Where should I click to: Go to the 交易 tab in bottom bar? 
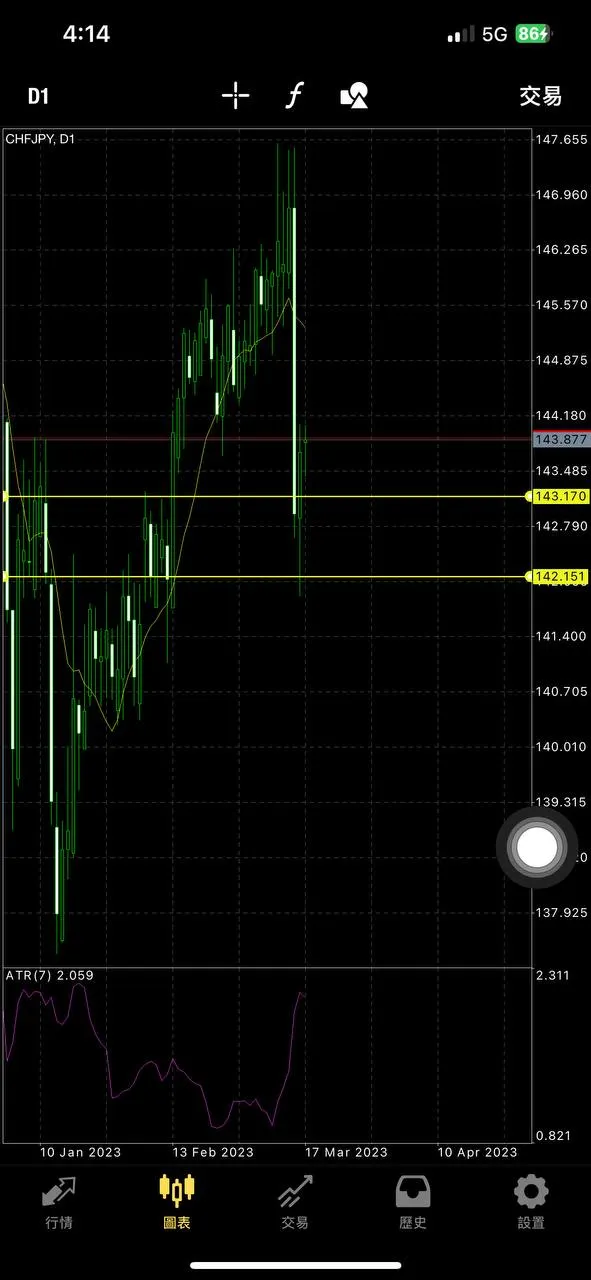tap(295, 1202)
